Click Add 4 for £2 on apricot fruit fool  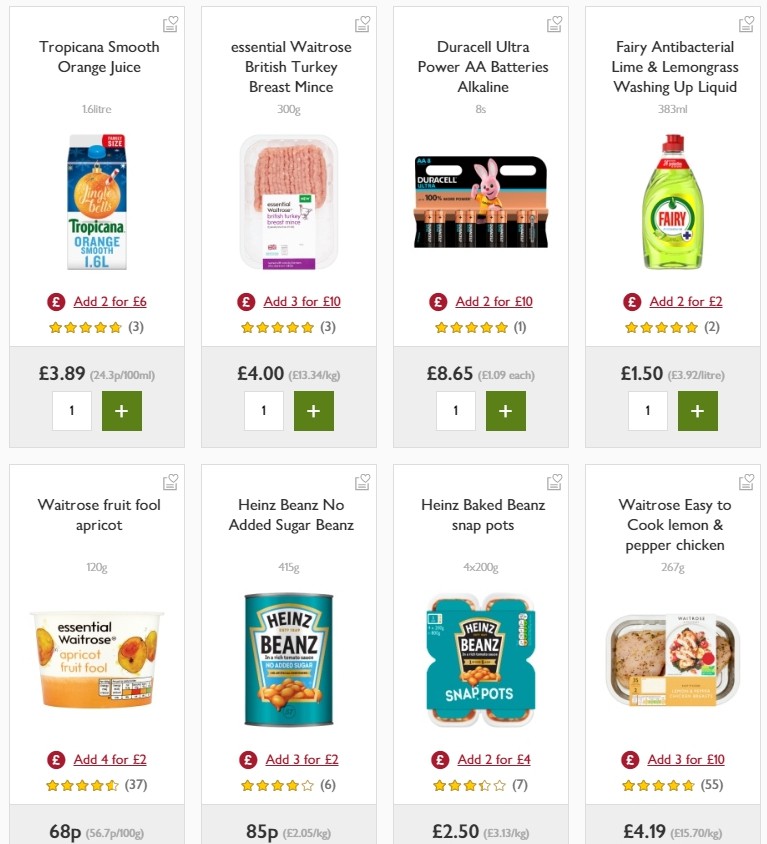[109, 759]
